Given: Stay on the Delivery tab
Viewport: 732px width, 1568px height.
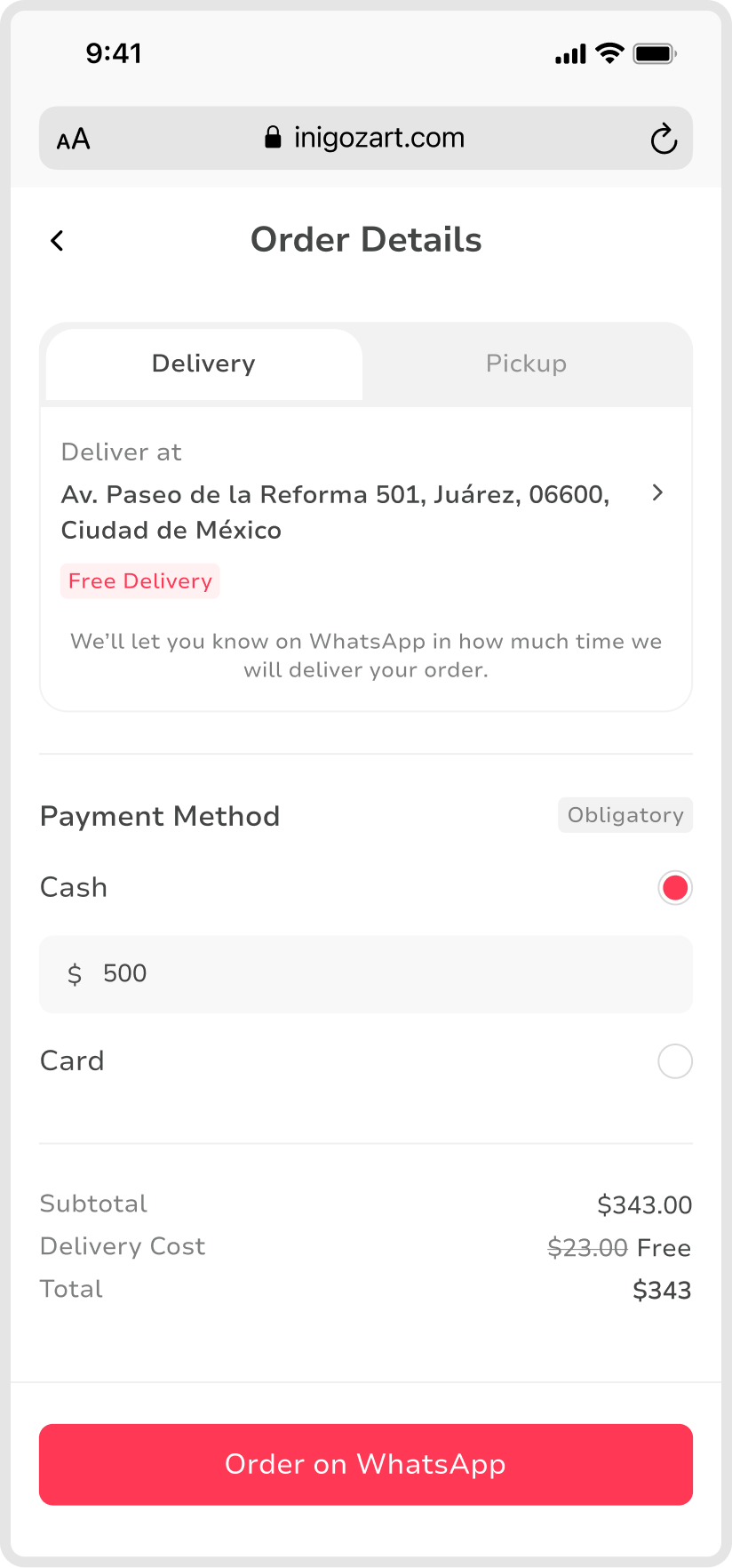Looking at the screenshot, I should 203,364.
